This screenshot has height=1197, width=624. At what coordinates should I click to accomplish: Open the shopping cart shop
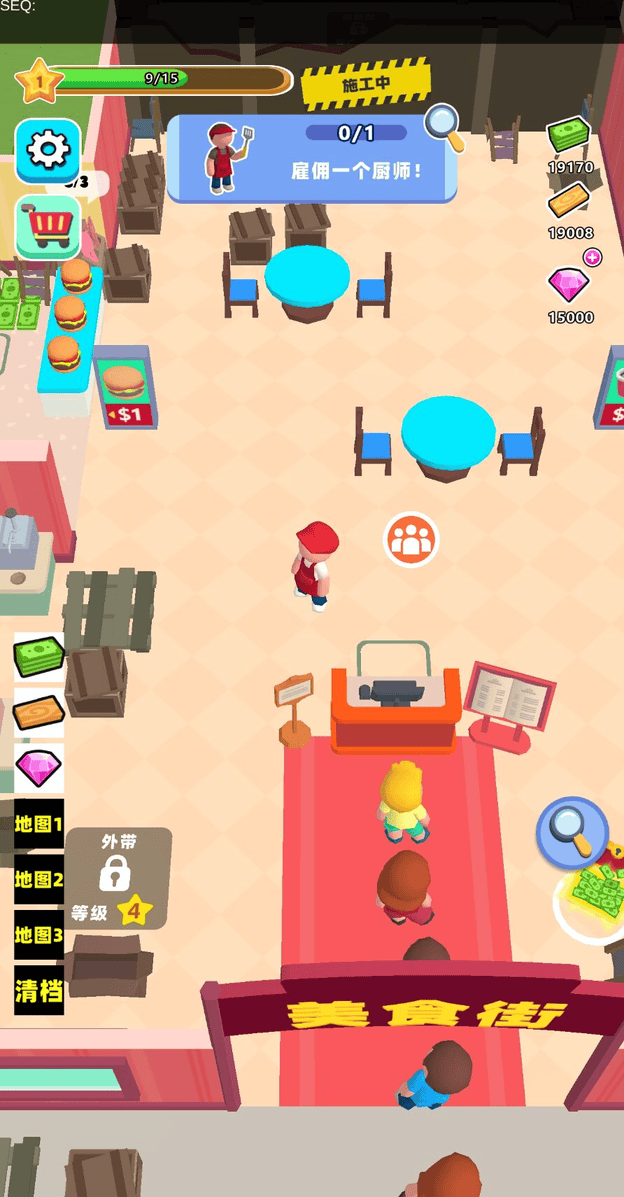[x=48, y=227]
